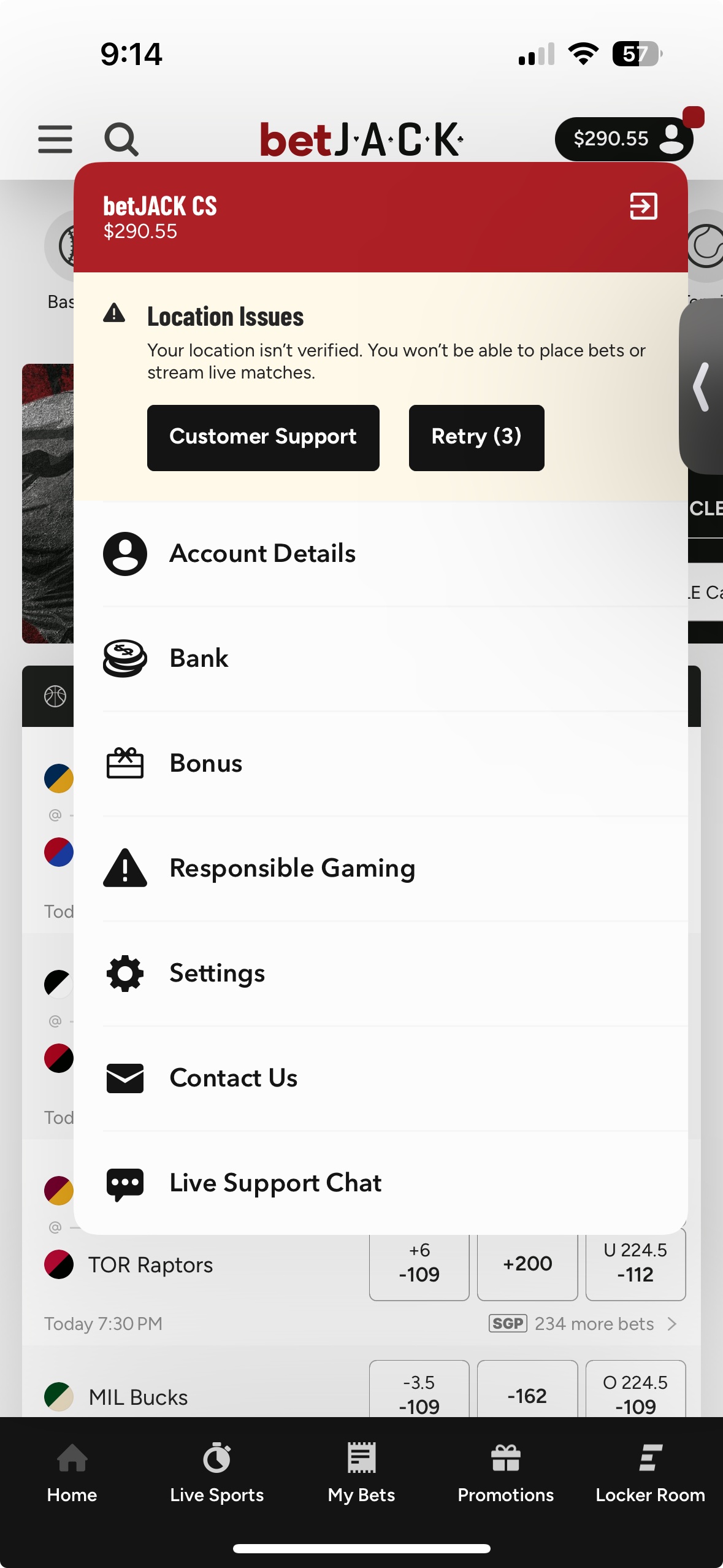Open the hamburger drawer menu
723x1568 pixels.
(x=55, y=139)
